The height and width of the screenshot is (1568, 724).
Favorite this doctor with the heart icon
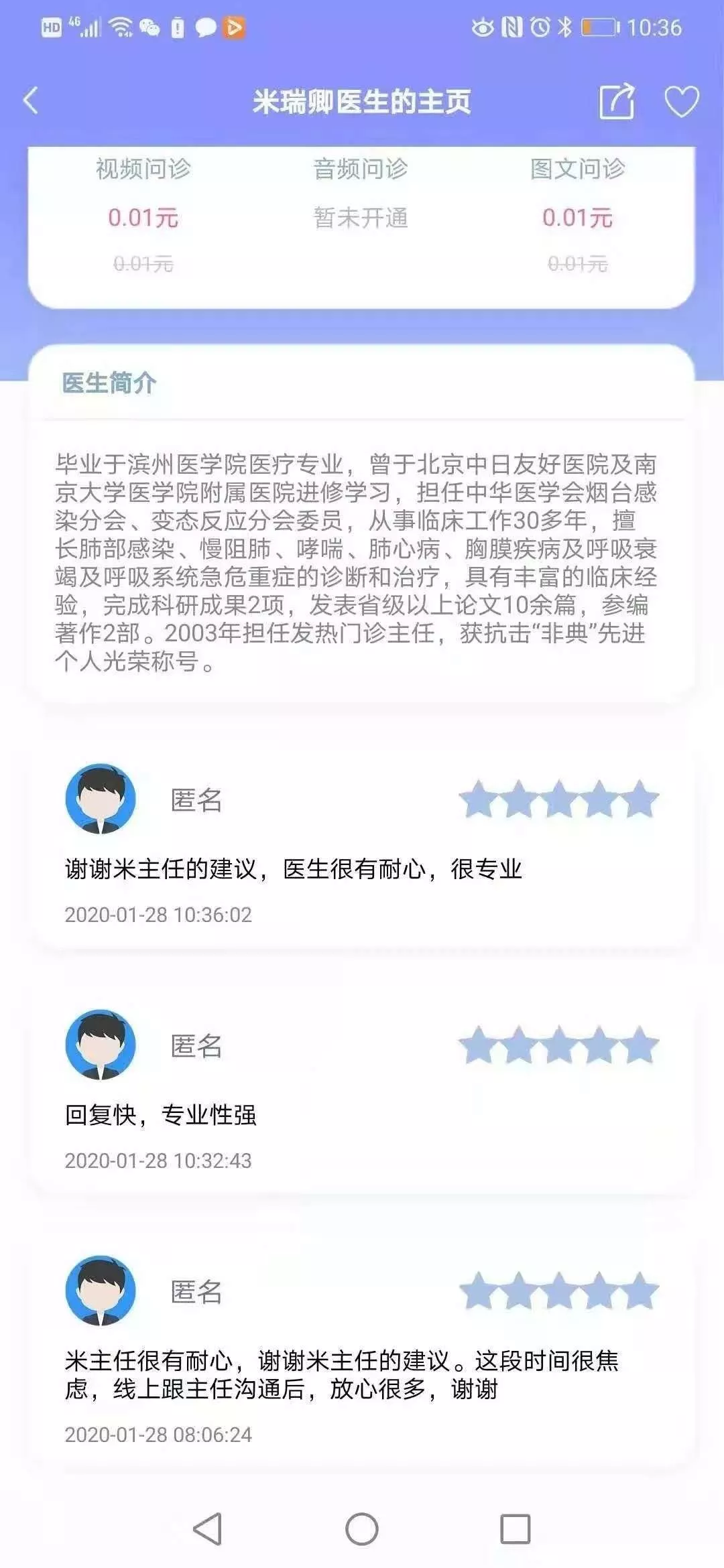[x=681, y=102]
